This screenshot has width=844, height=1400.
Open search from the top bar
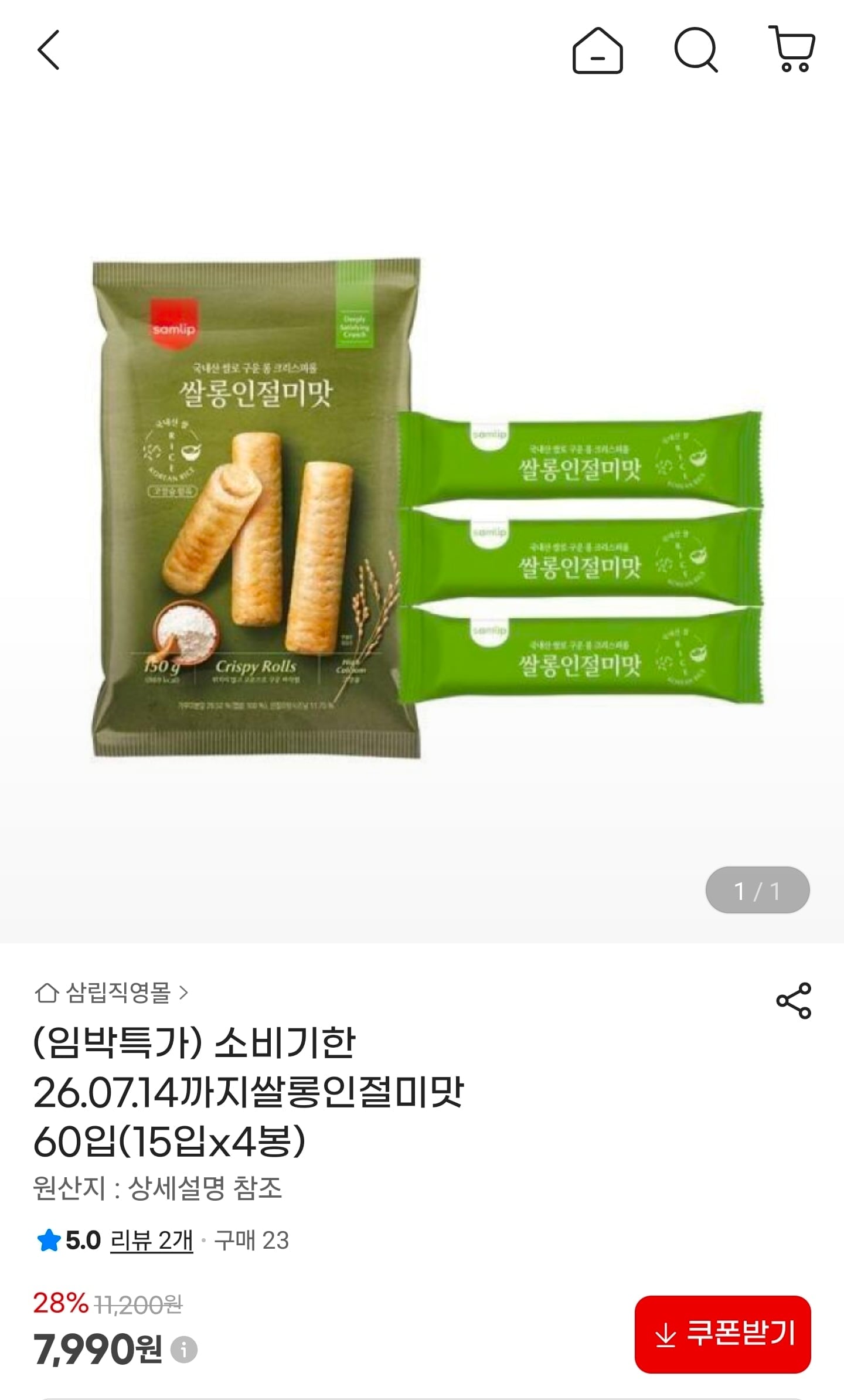click(x=696, y=50)
